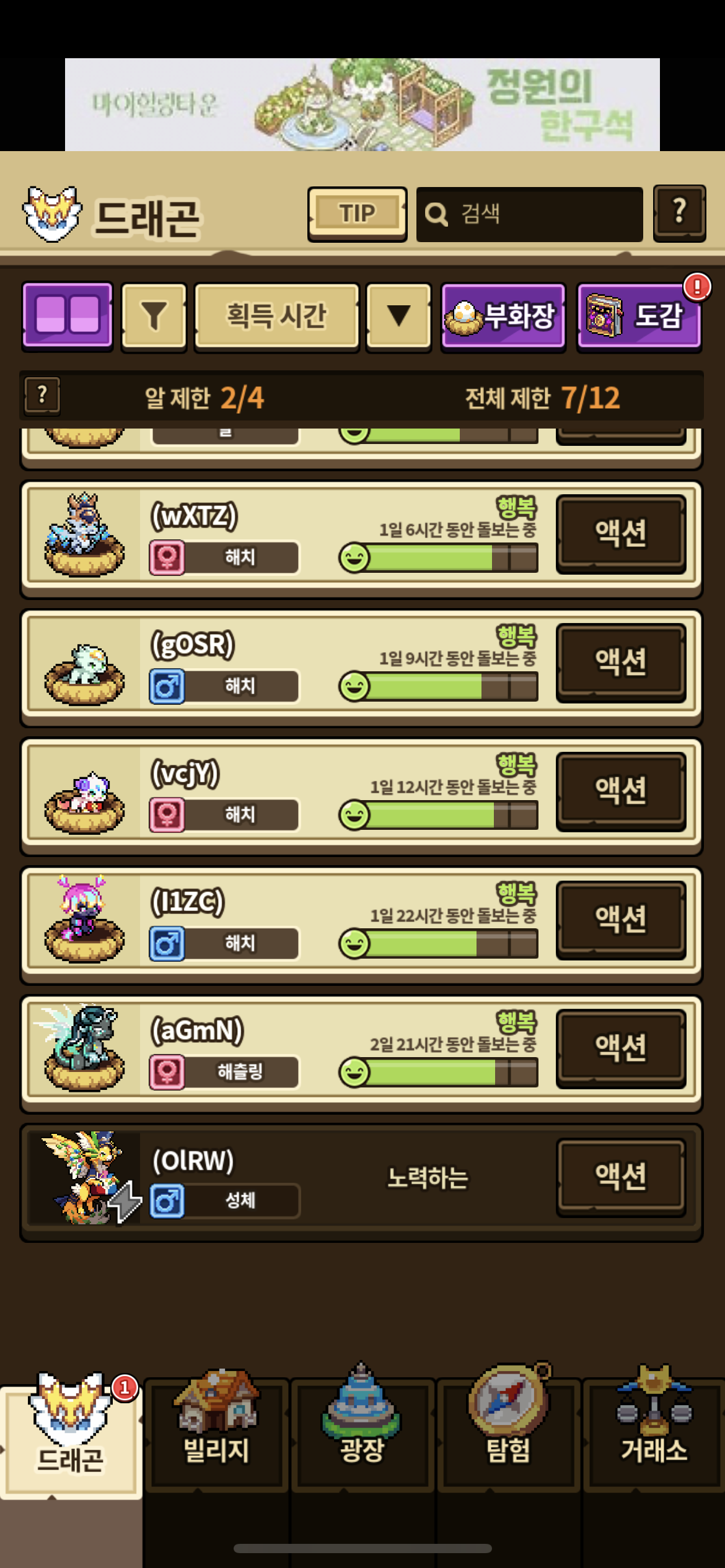The image size is (725, 1568).
Task: Tap 액션 for dragon OlRW
Action: click(621, 1177)
